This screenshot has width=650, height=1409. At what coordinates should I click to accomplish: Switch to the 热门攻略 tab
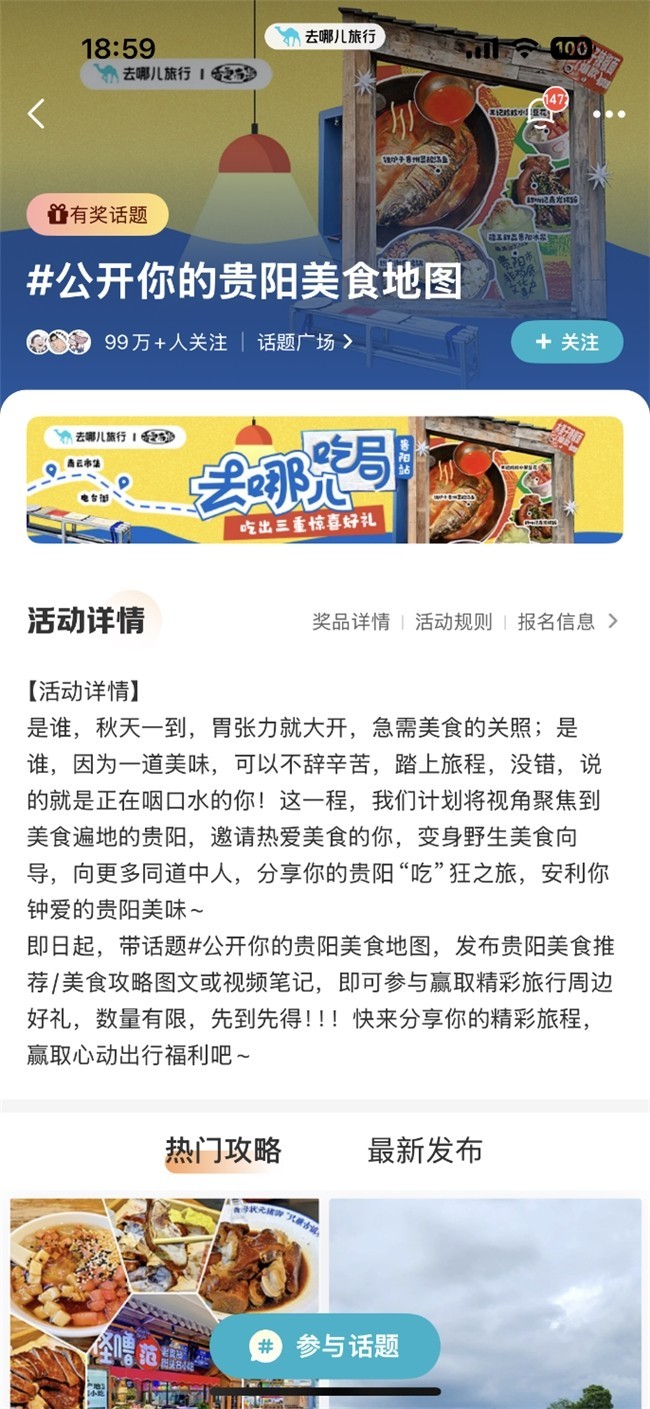pyautogui.click(x=223, y=1151)
